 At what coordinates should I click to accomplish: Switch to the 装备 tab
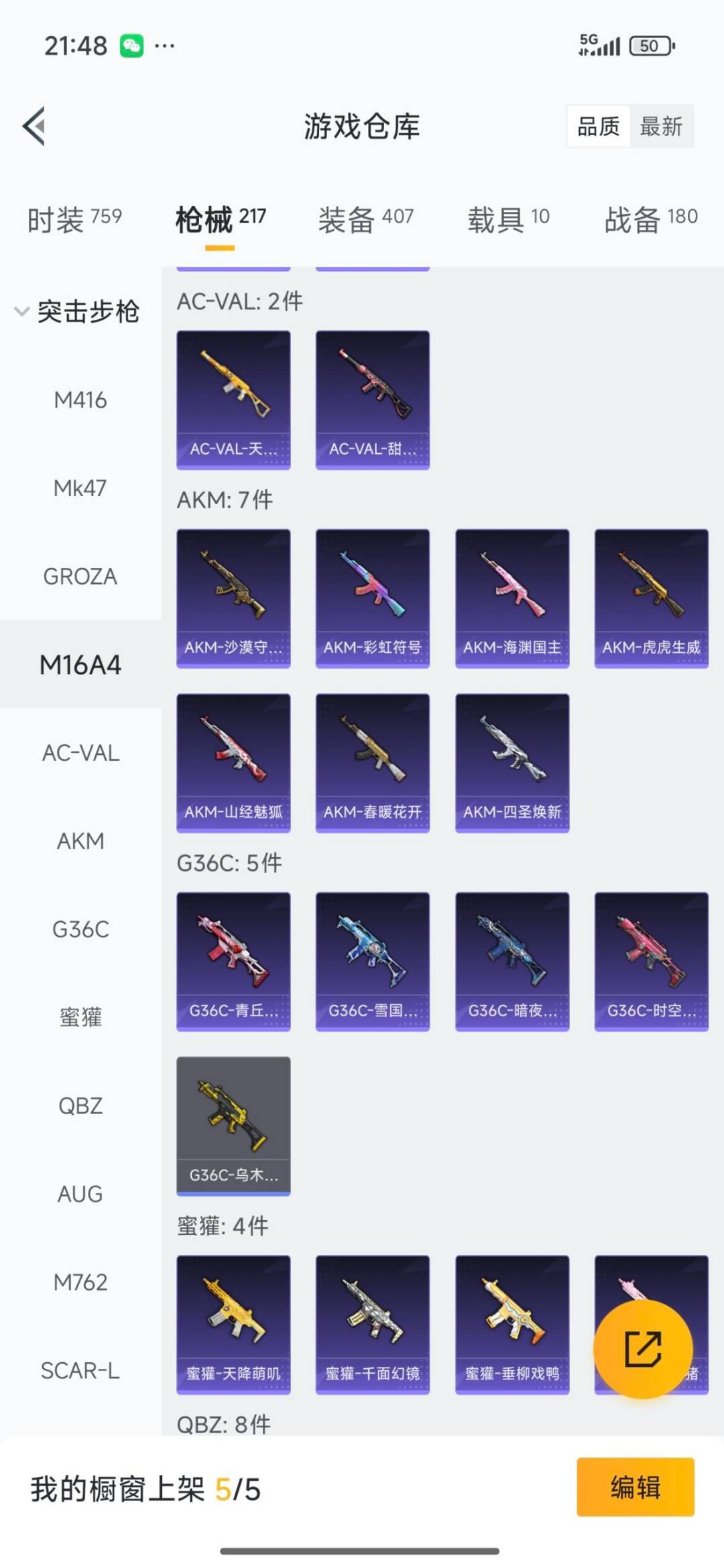tap(365, 219)
